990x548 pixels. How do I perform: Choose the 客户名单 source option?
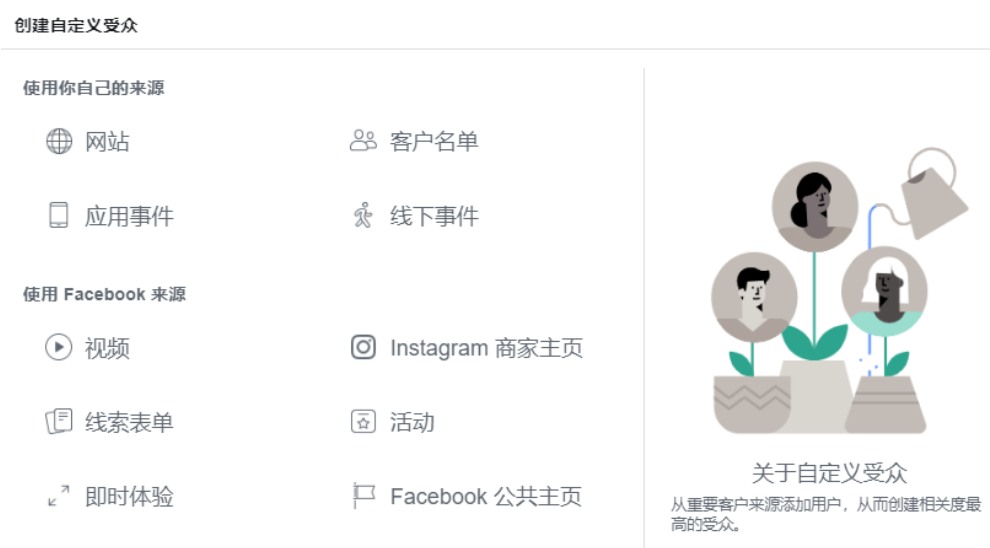[433, 142]
